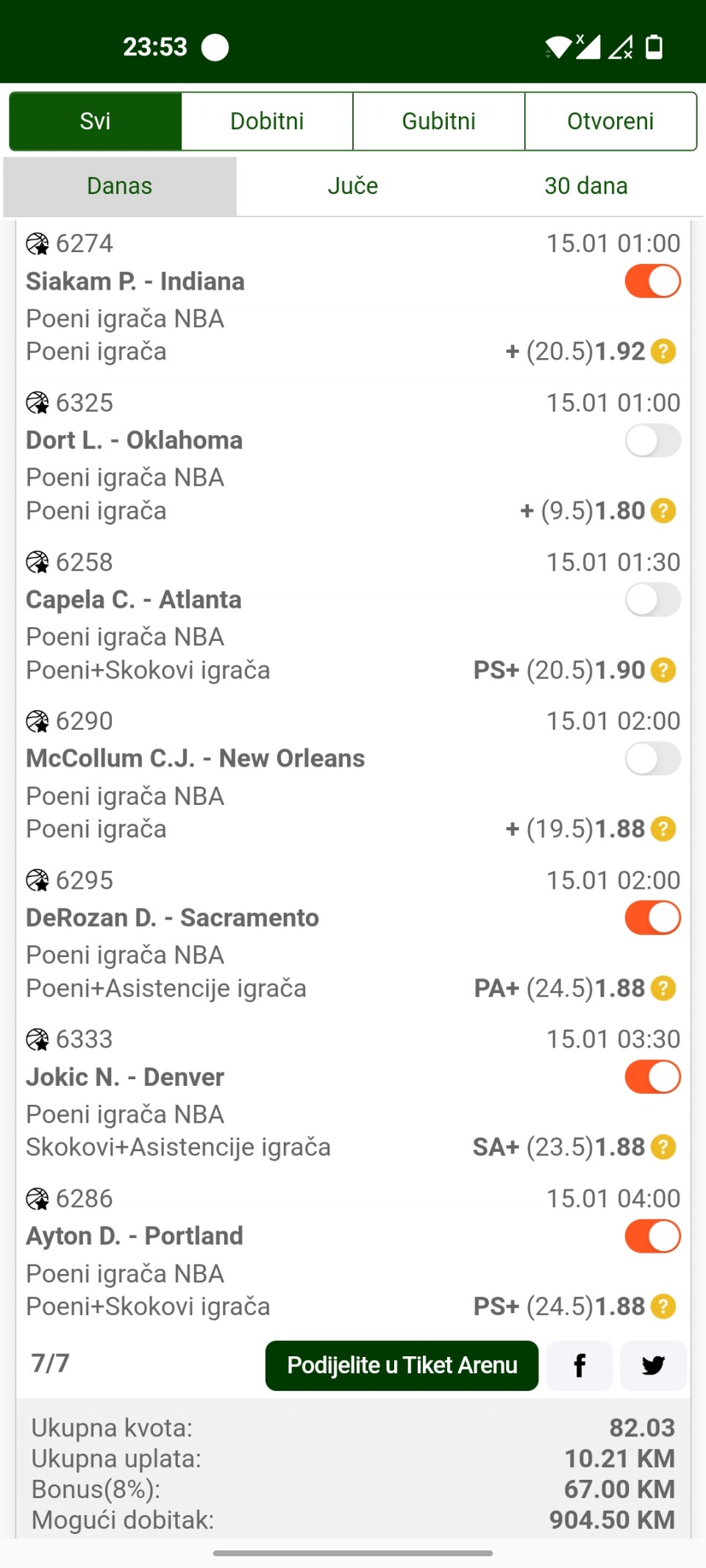
Task: Select the Svi tab
Action: point(96,121)
